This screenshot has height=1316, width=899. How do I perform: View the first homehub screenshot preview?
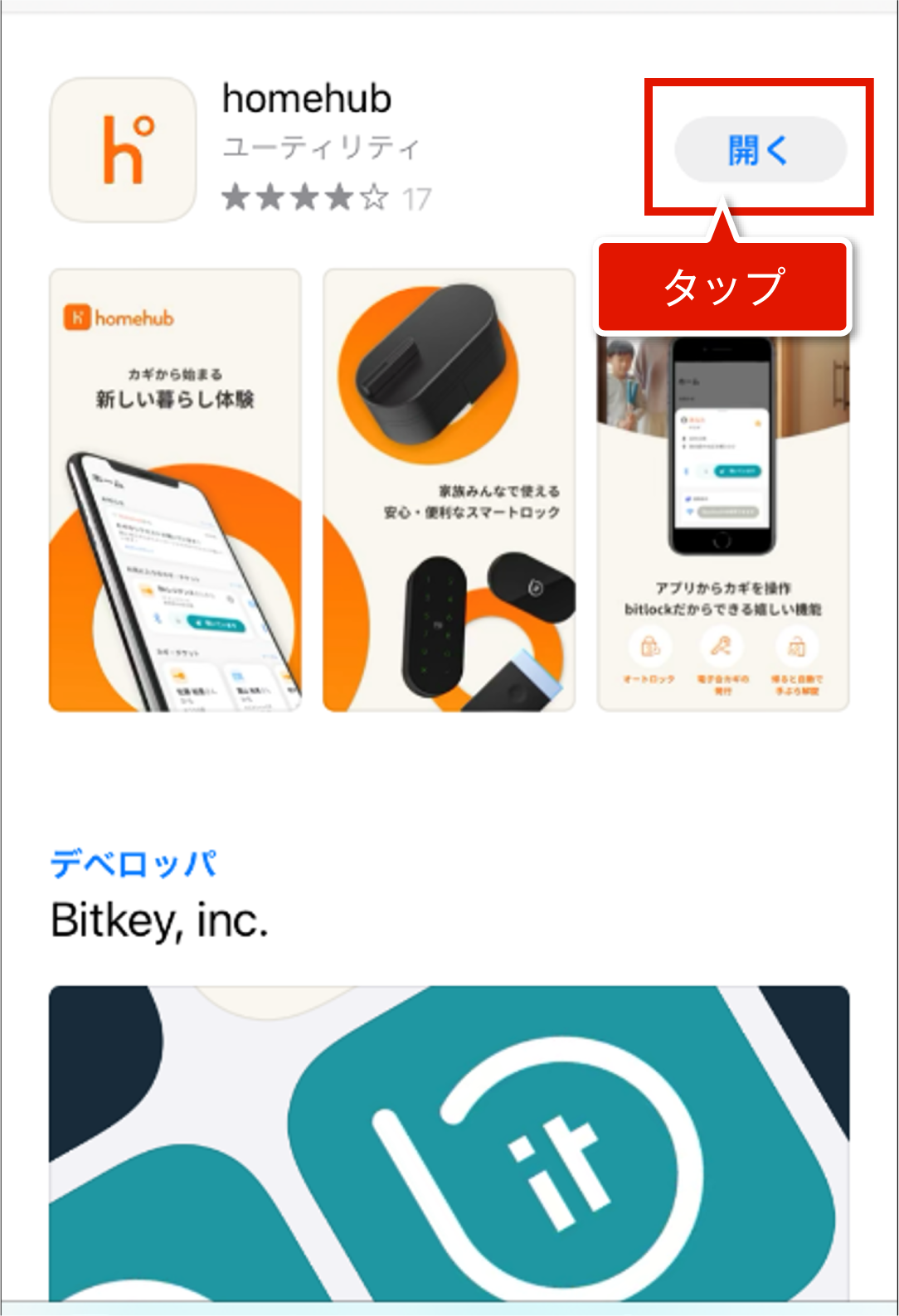(x=175, y=489)
